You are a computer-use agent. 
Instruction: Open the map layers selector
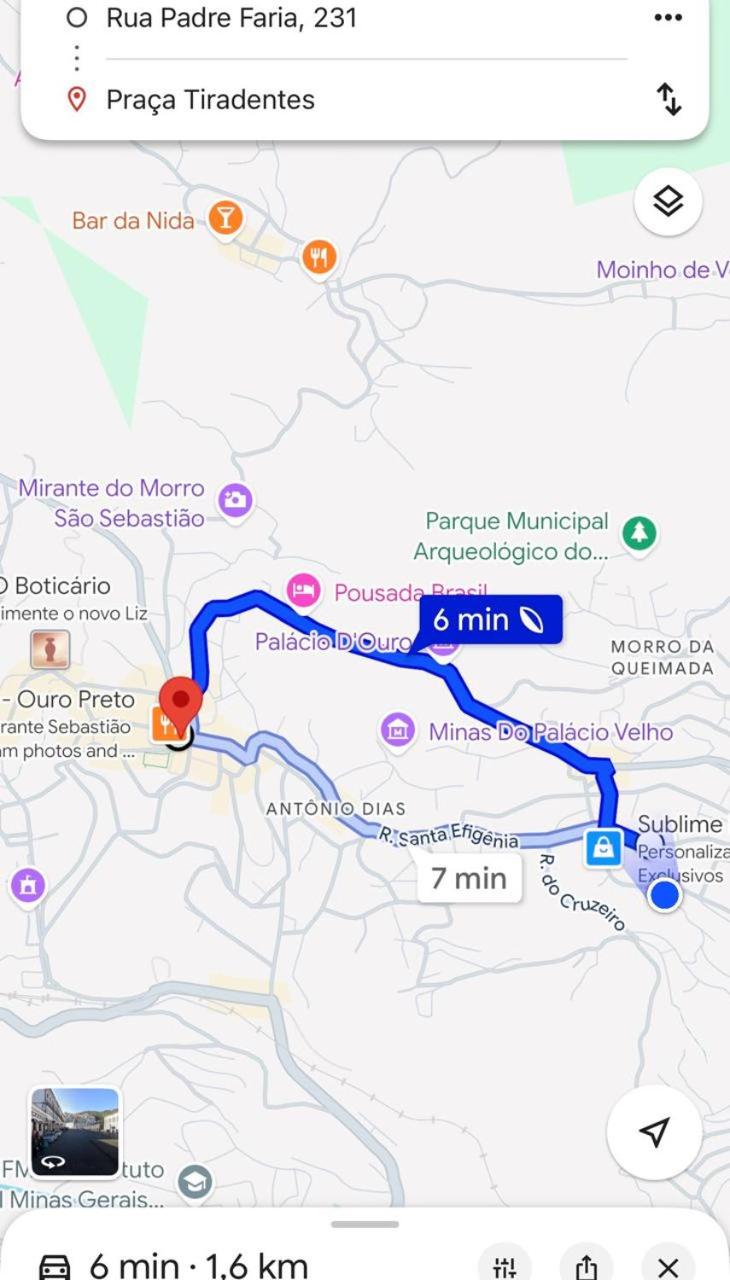point(667,202)
